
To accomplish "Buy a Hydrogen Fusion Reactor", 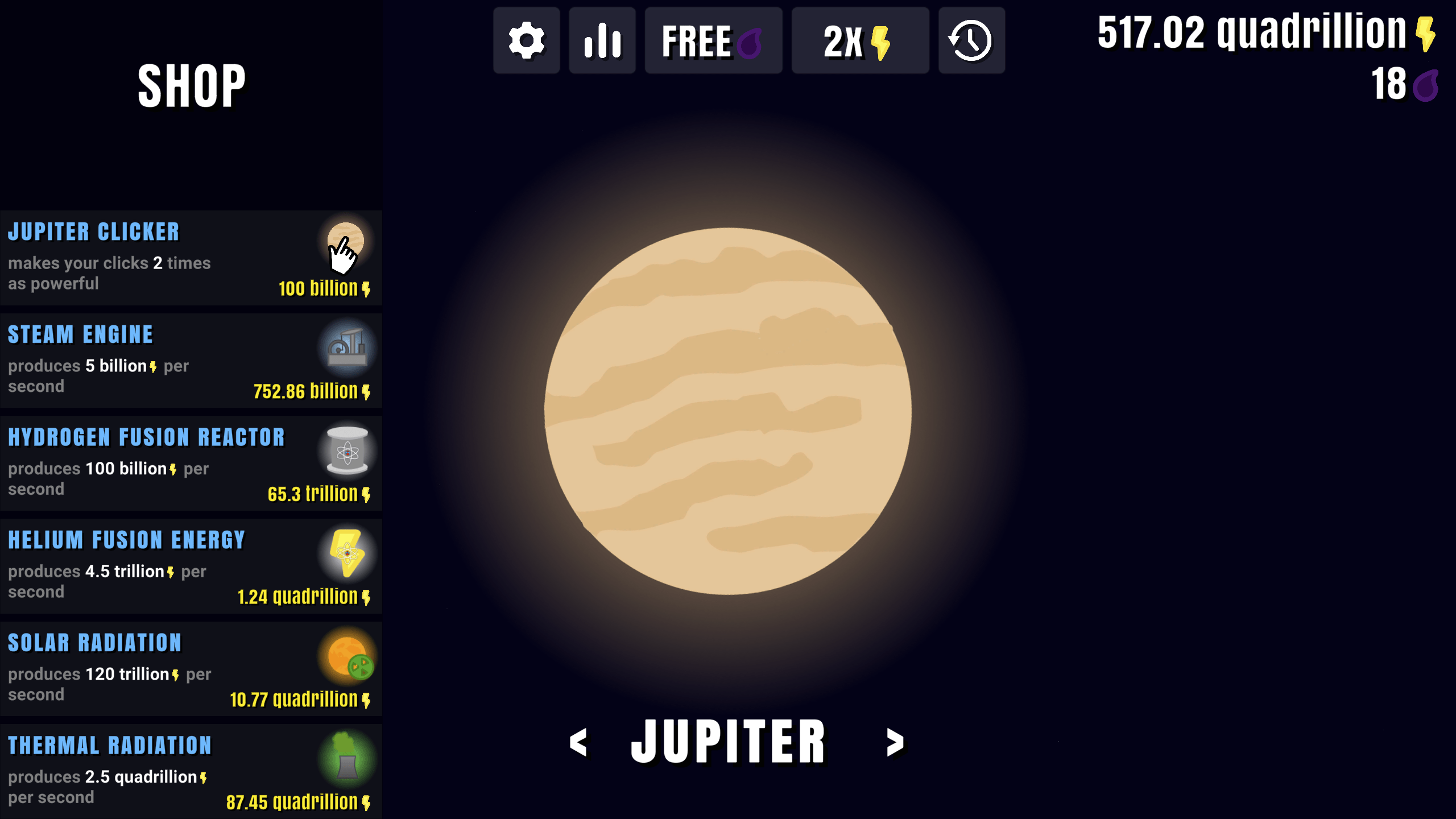I will [x=191, y=463].
